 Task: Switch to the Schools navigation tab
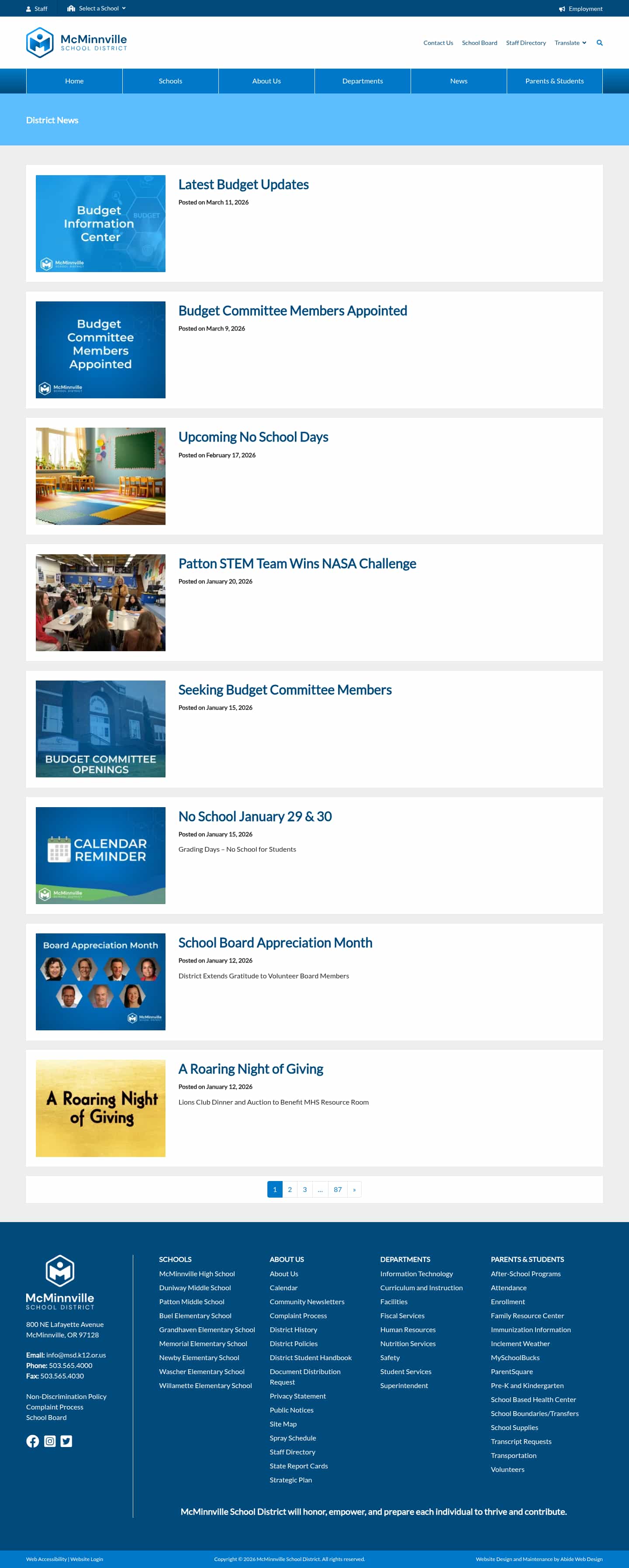click(170, 81)
